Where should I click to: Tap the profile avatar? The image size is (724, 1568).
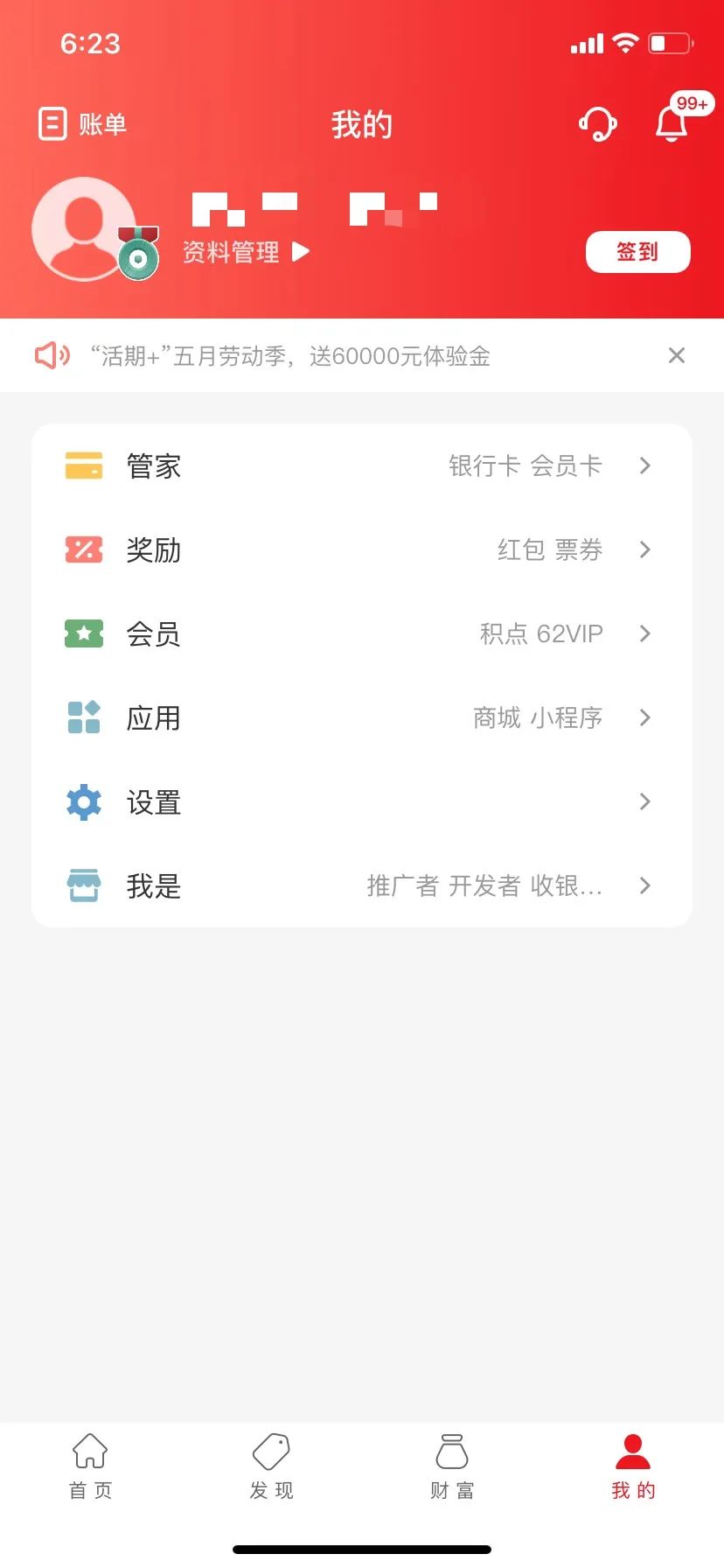point(84,229)
